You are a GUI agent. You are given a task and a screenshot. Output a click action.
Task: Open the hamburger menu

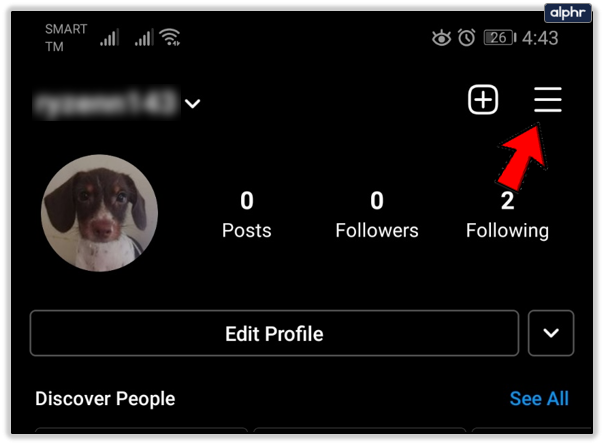coord(547,100)
